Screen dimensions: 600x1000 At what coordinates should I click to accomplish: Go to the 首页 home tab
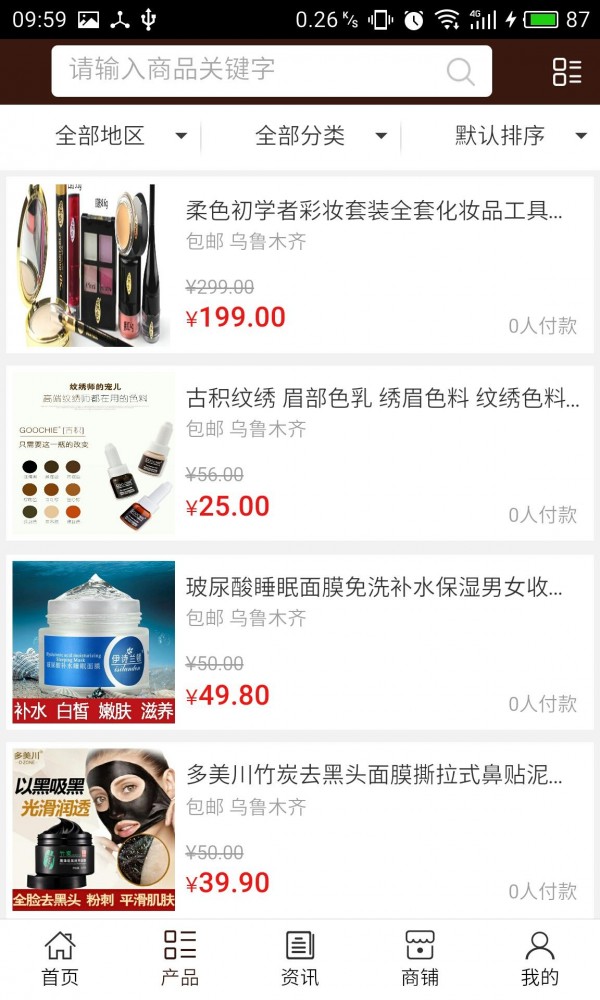60,958
